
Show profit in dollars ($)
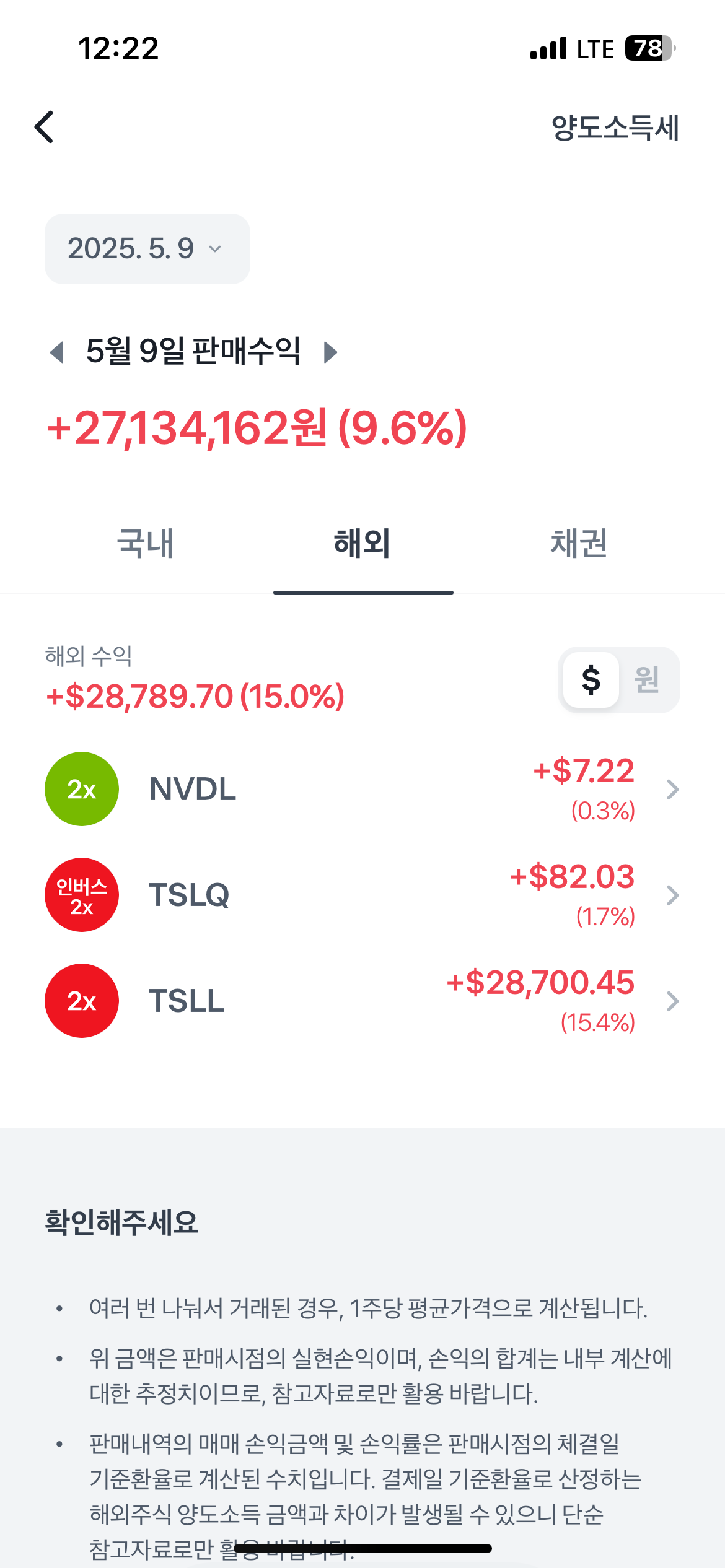click(x=591, y=679)
